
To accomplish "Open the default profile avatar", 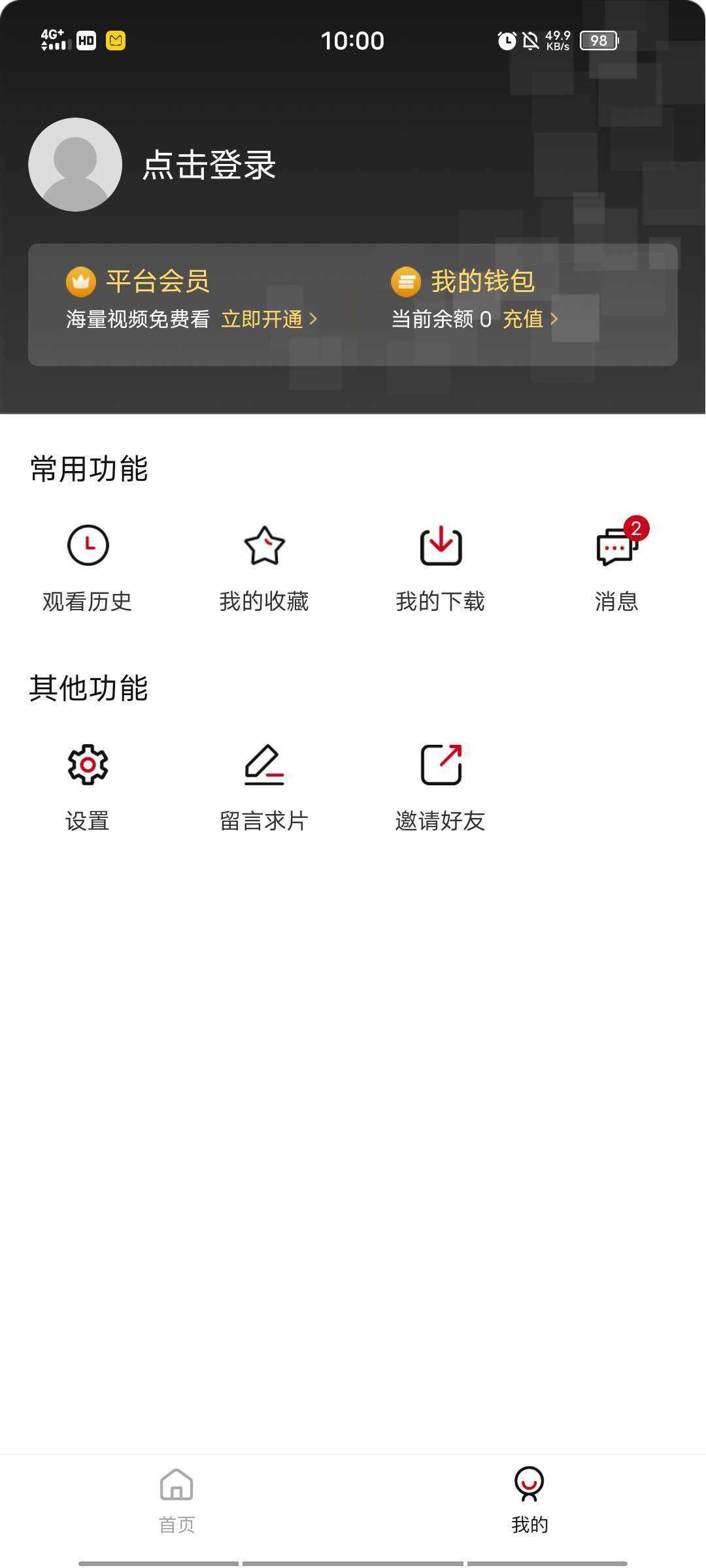I will pos(75,165).
